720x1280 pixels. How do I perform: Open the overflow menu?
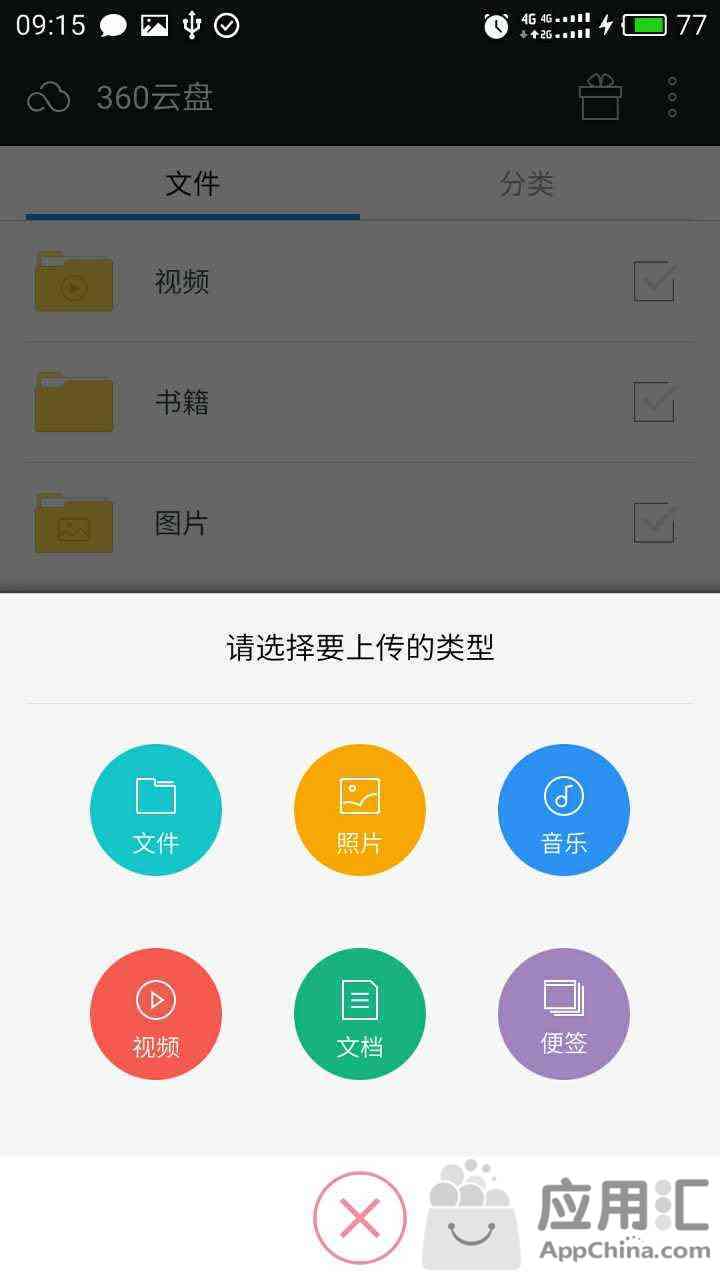pos(672,97)
